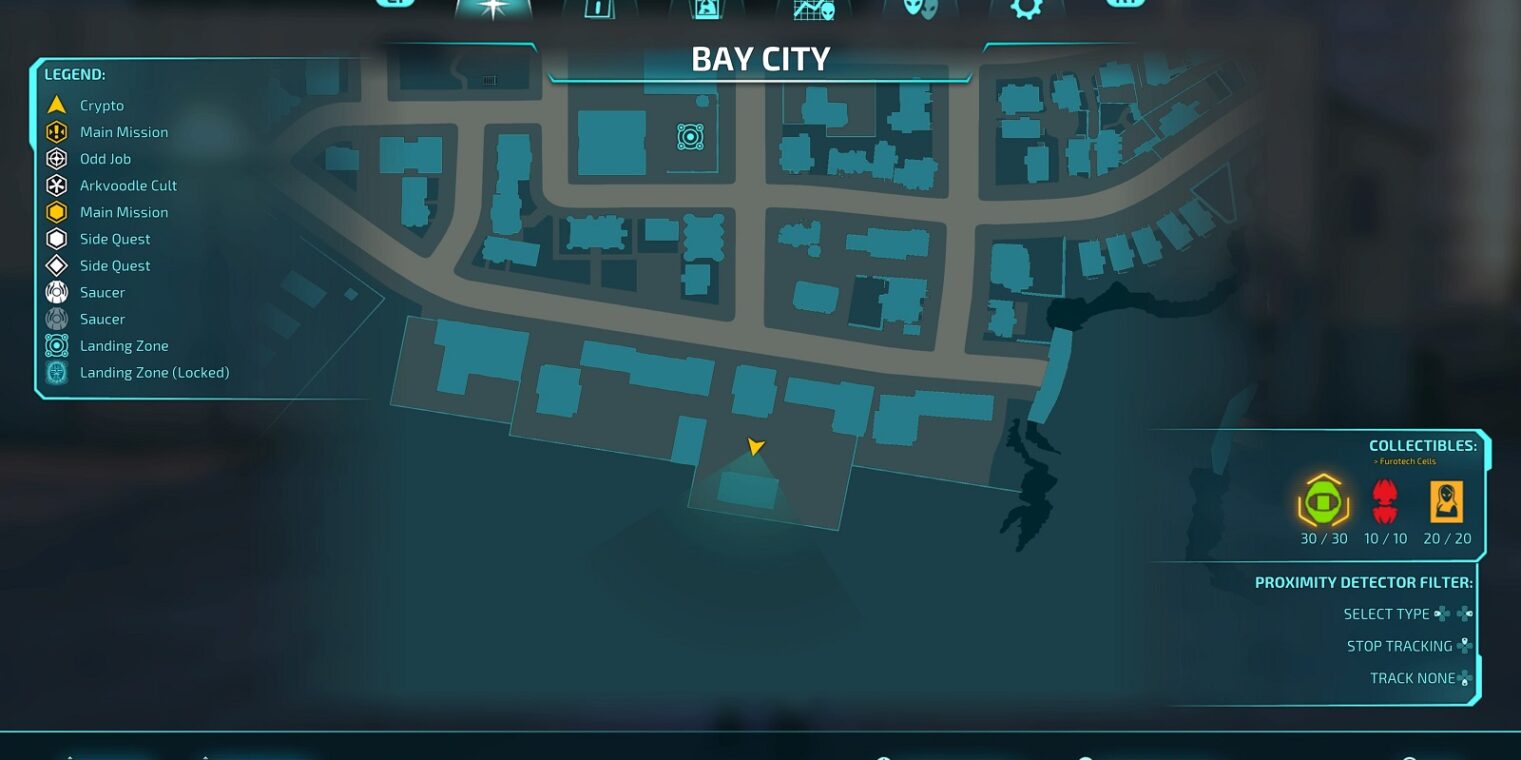
Task: Select the orange poster collectible icon
Action: click(1446, 501)
